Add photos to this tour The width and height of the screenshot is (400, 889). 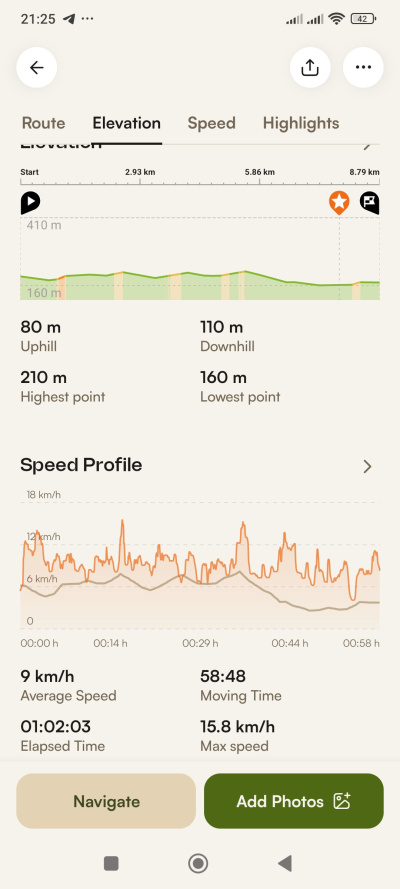293,801
